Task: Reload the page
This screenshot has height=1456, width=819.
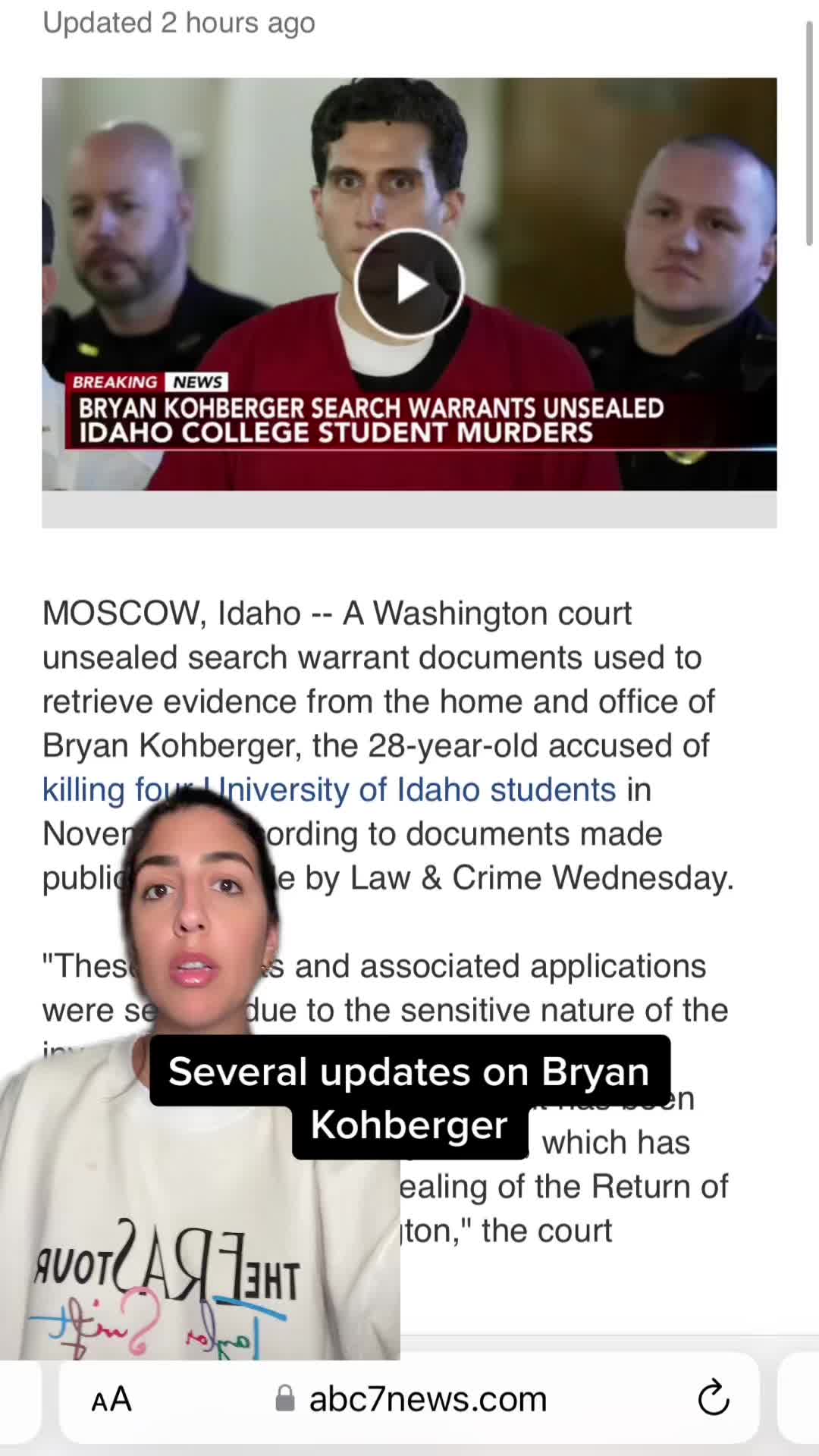Action: [x=713, y=1398]
